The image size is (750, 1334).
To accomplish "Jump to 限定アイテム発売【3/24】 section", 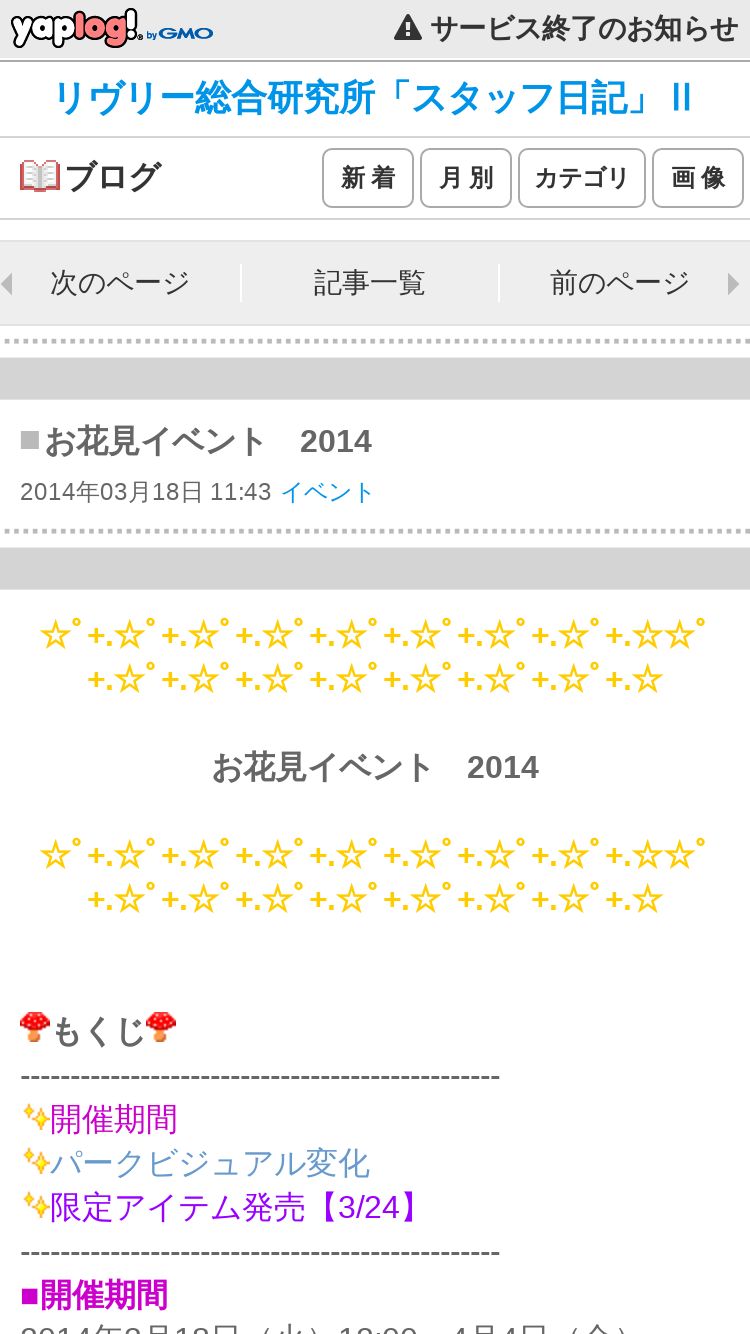I will tap(236, 1207).
